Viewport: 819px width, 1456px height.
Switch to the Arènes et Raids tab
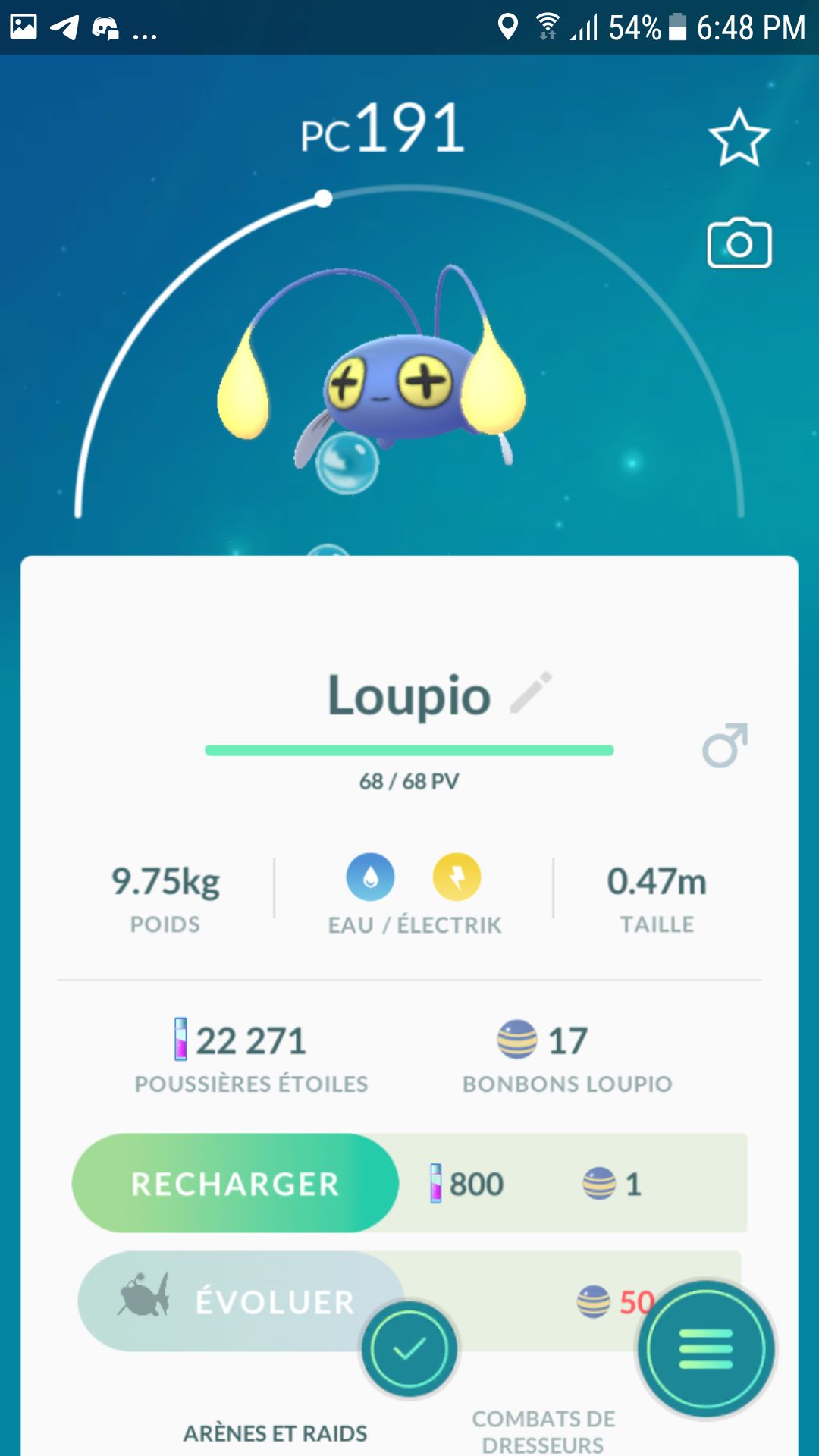pos(275,1432)
